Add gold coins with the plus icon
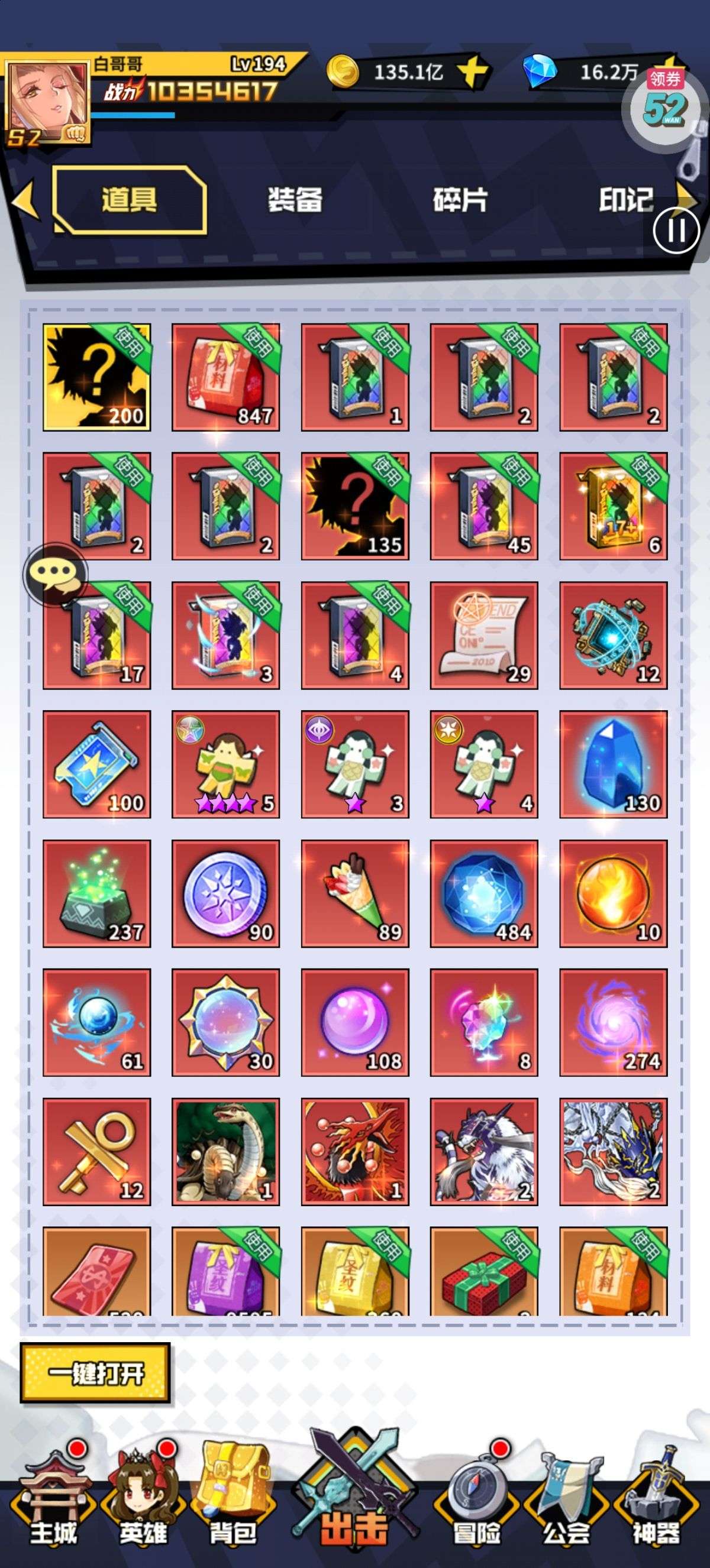710x1568 pixels. [x=473, y=73]
